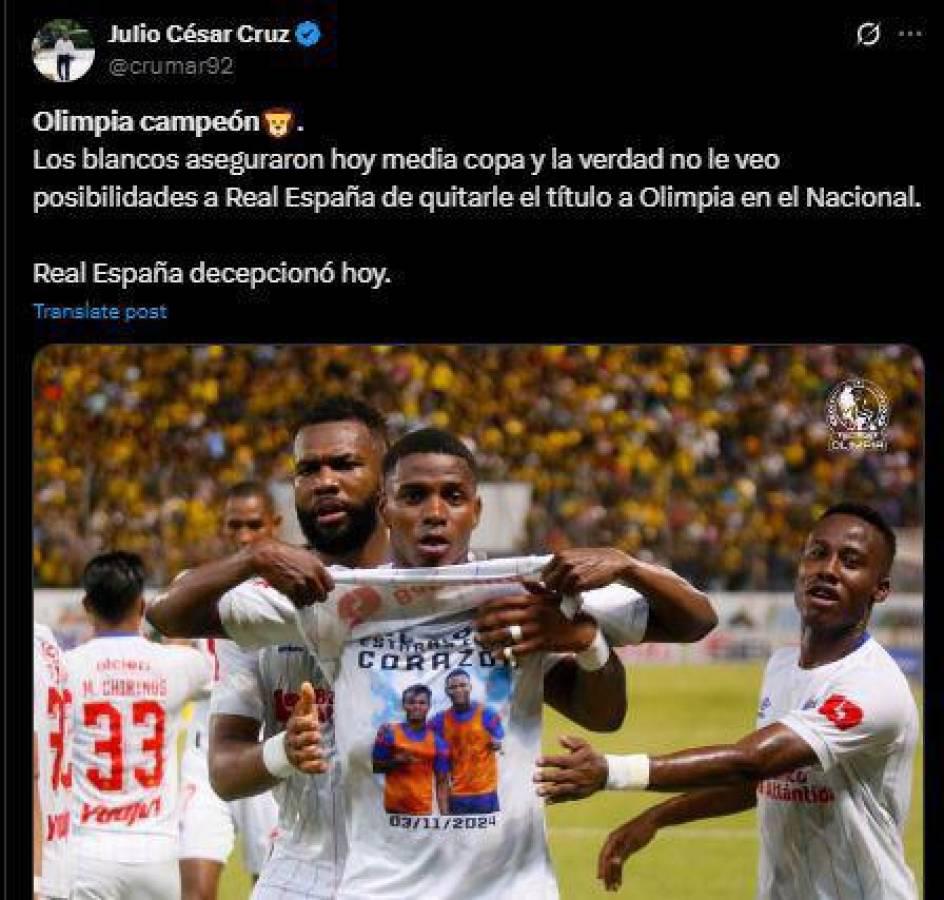
Task: Open Julio César Cruz's profile picture
Action: pos(63,50)
